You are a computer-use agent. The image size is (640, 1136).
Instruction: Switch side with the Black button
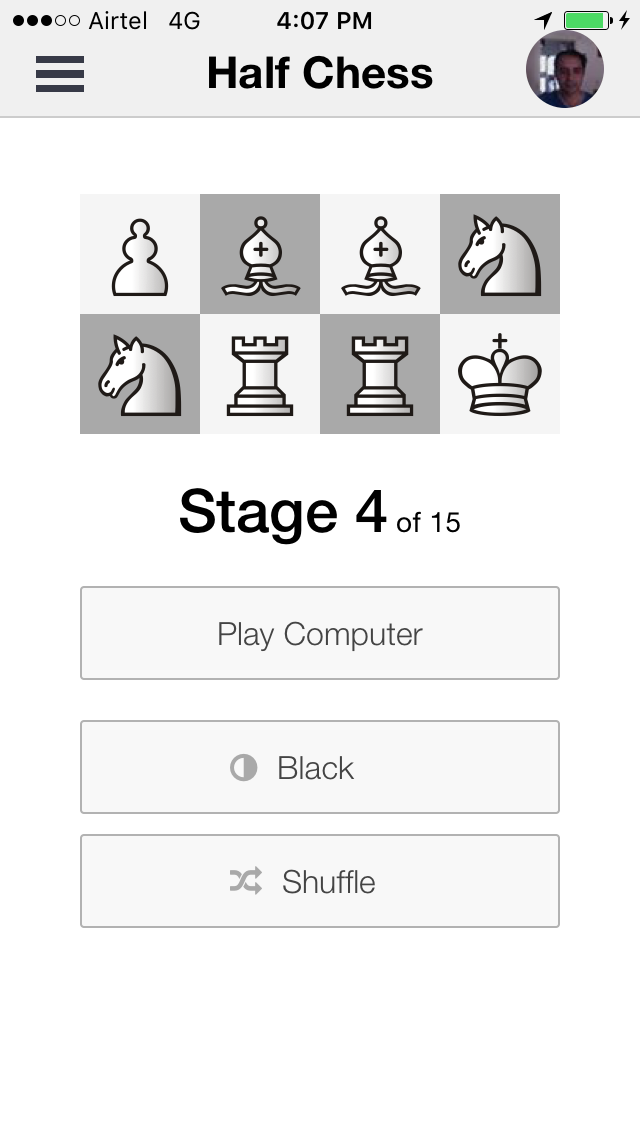coord(320,768)
